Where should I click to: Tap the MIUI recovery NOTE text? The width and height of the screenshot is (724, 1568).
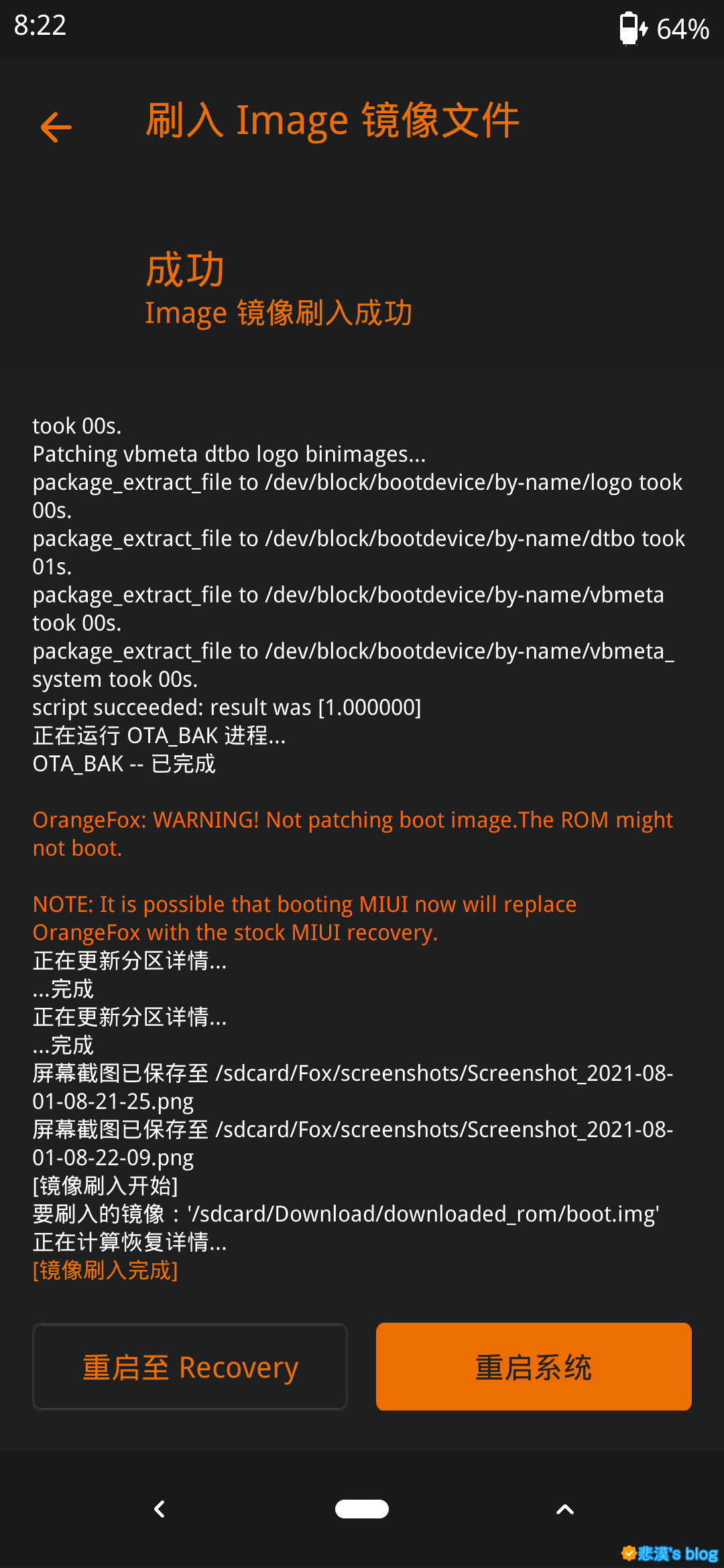(x=305, y=918)
